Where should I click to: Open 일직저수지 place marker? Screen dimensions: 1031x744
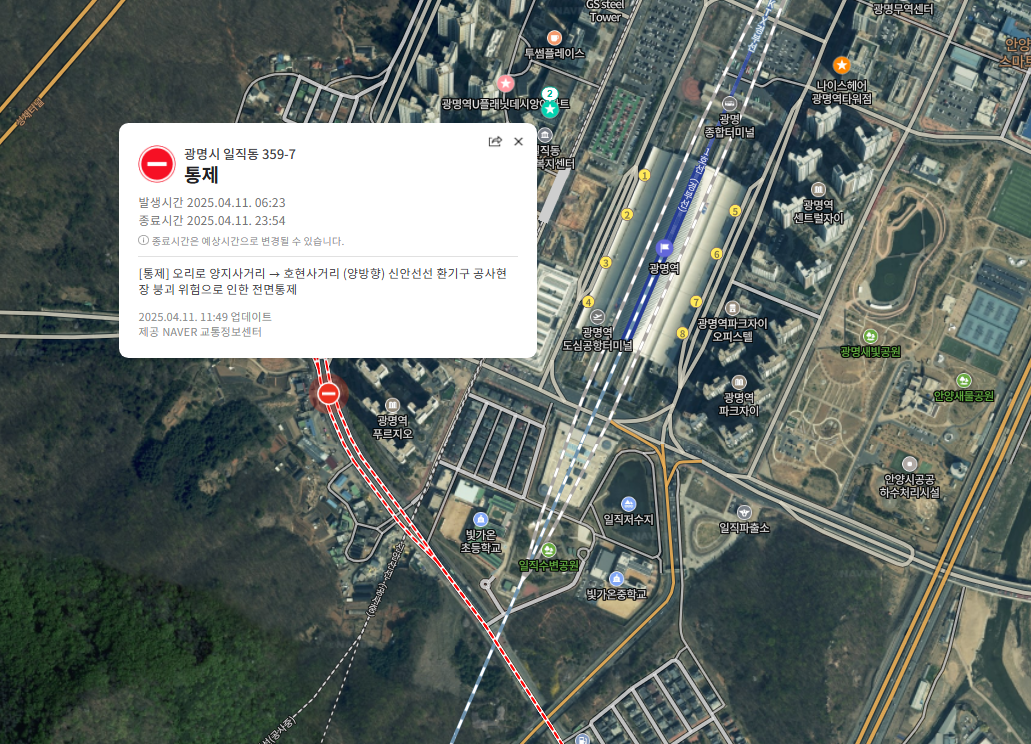pos(628,504)
